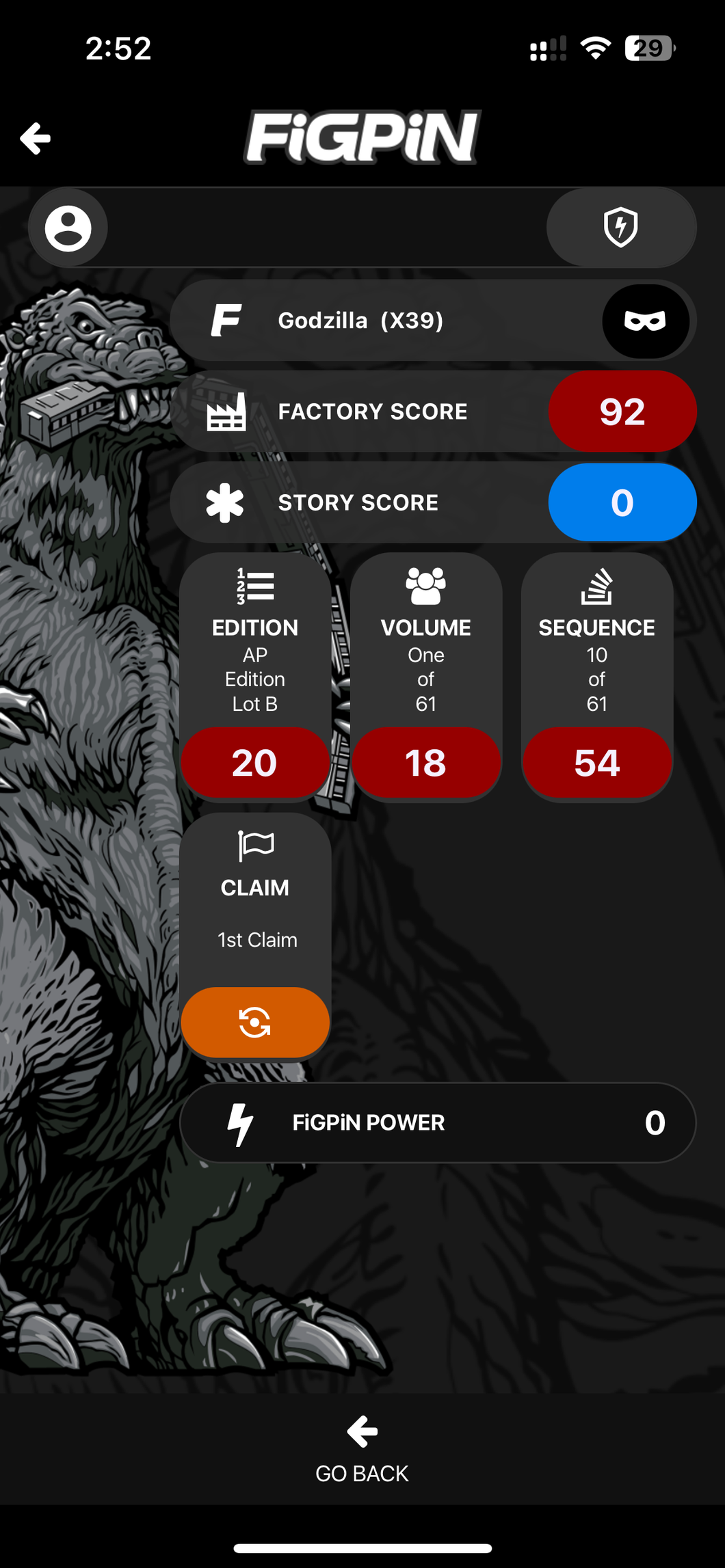
Task: Tap the mask icon beside Godzilla (X39)
Action: pos(645,321)
